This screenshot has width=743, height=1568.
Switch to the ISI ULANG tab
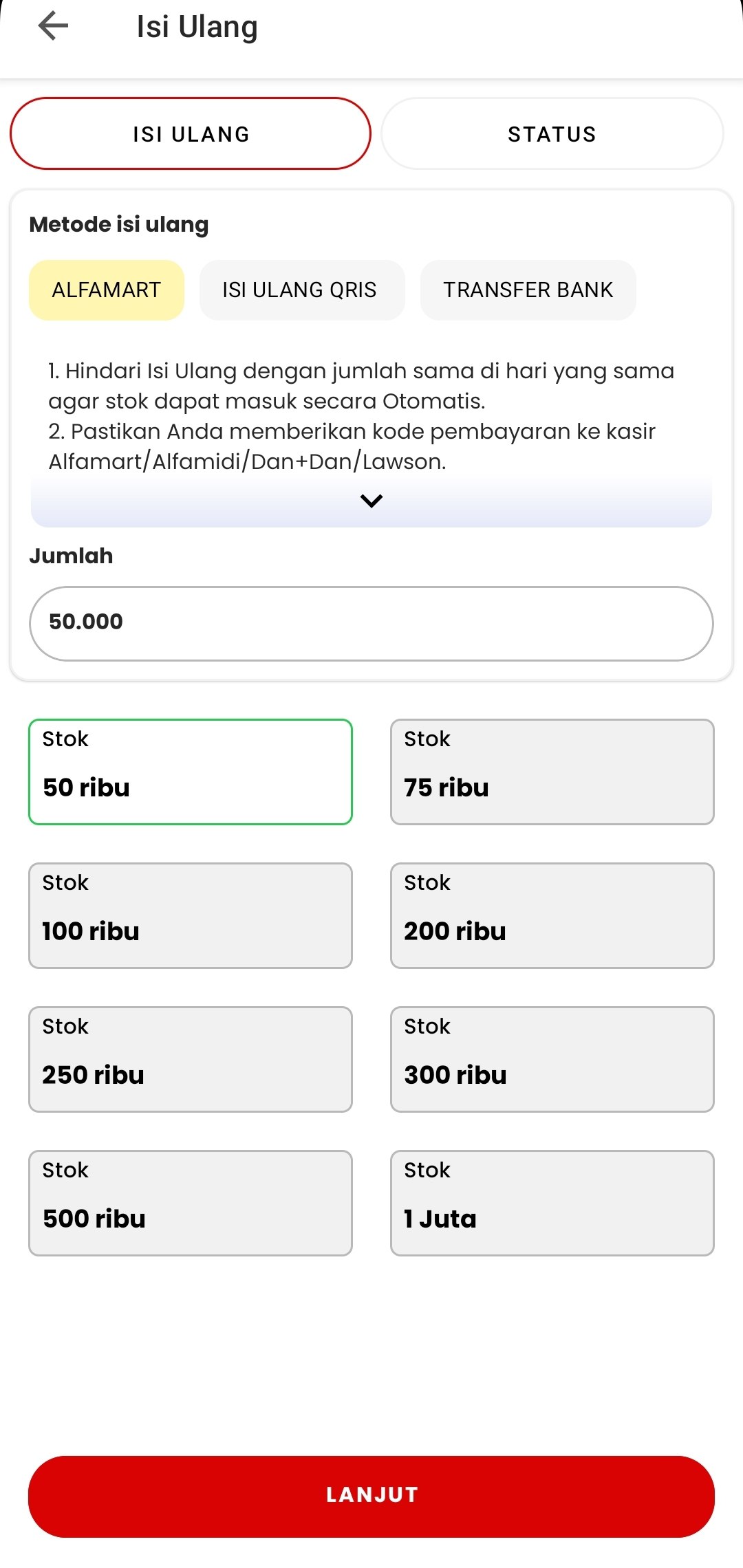[x=191, y=133]
